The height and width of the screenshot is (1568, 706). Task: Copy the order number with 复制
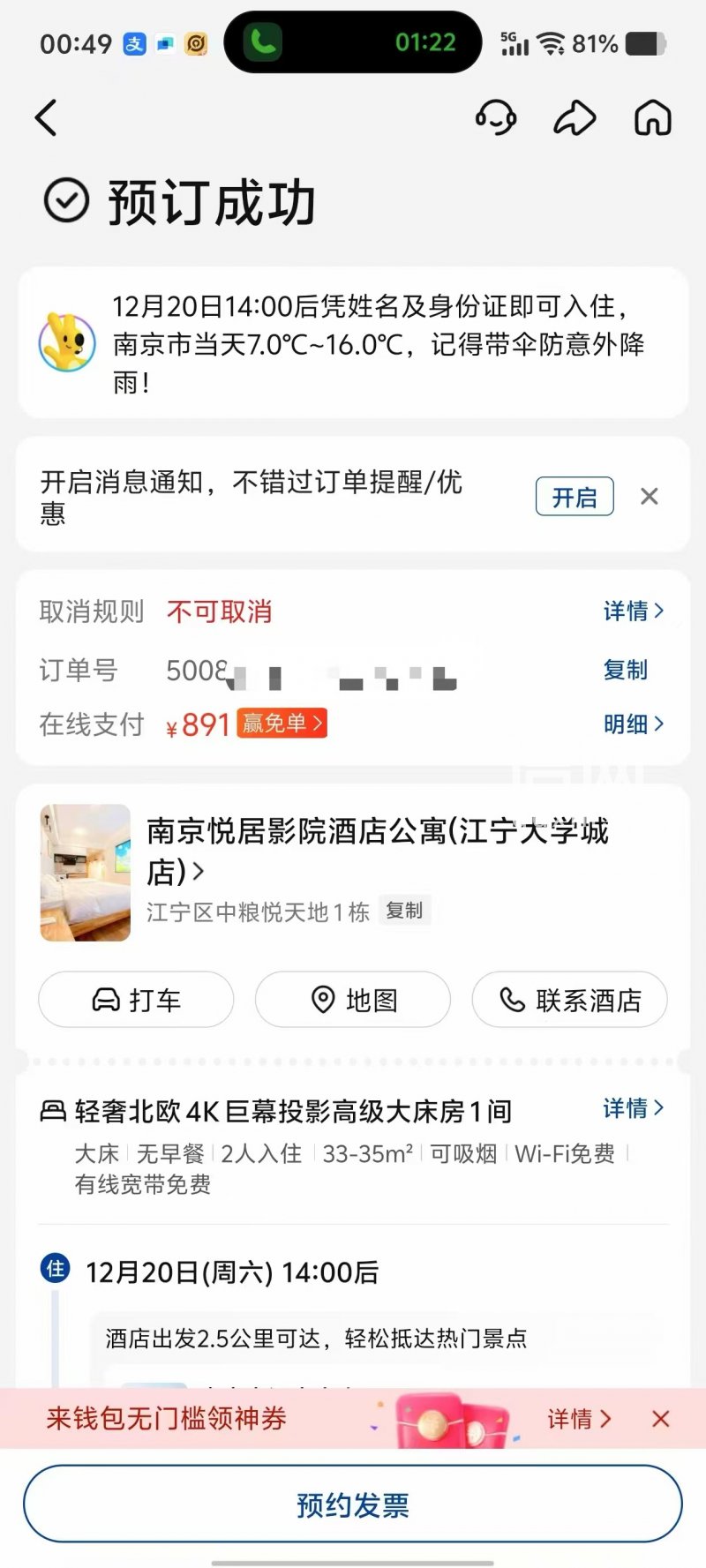point(625,670)
